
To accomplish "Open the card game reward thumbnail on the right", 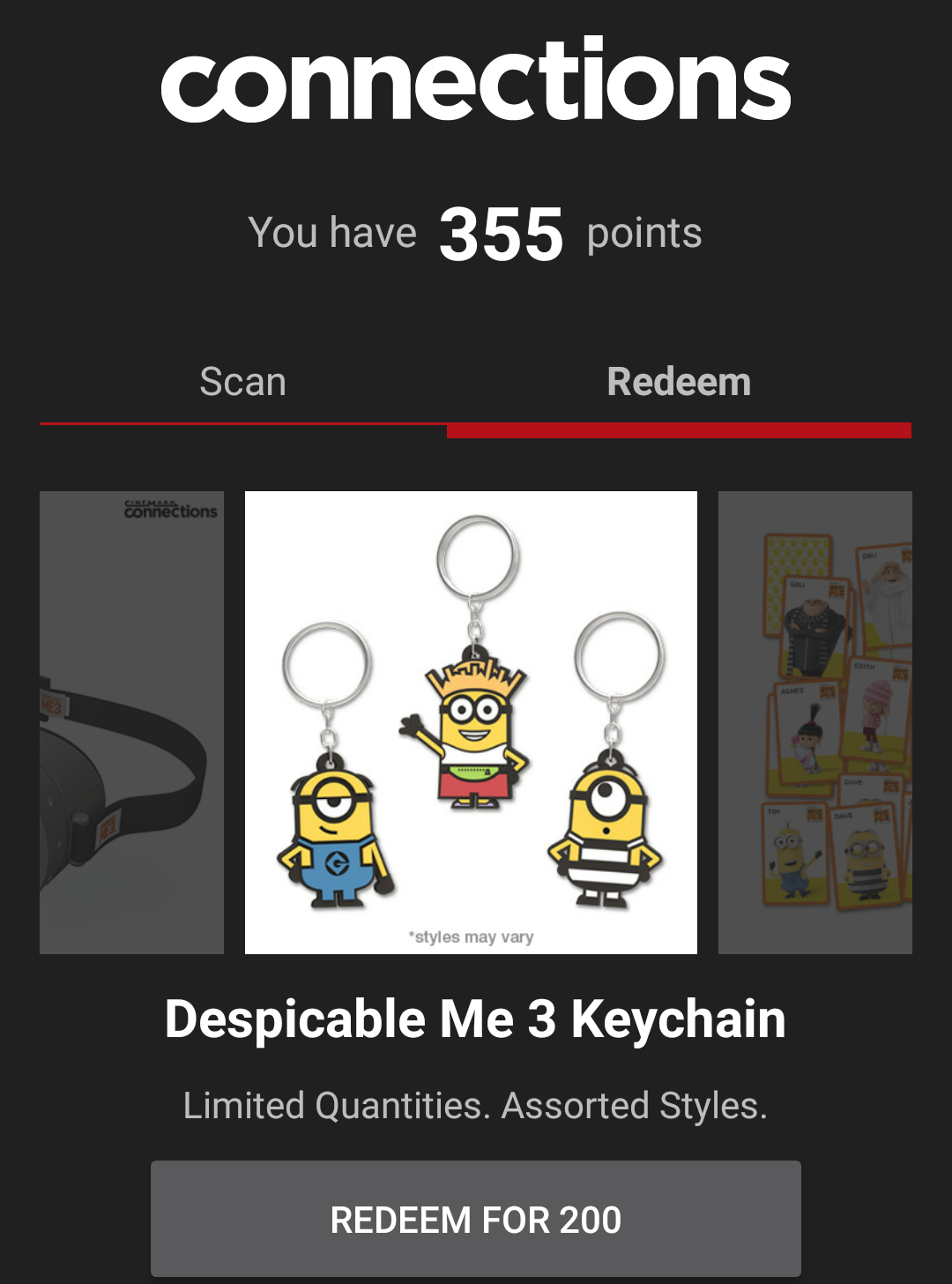I will (x=815, y=721).
